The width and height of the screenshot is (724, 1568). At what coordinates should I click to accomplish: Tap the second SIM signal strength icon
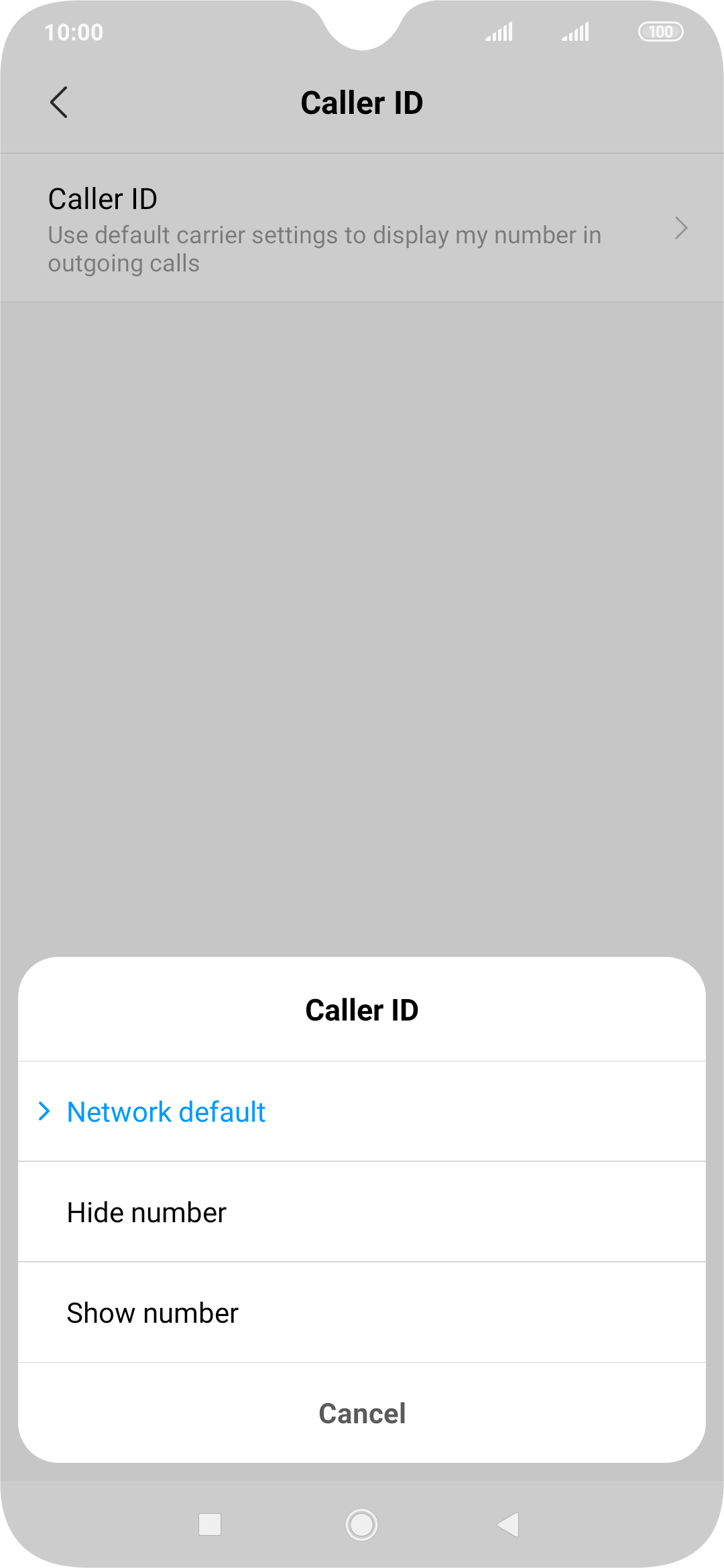pyautogui.click(x=575, y=31)
